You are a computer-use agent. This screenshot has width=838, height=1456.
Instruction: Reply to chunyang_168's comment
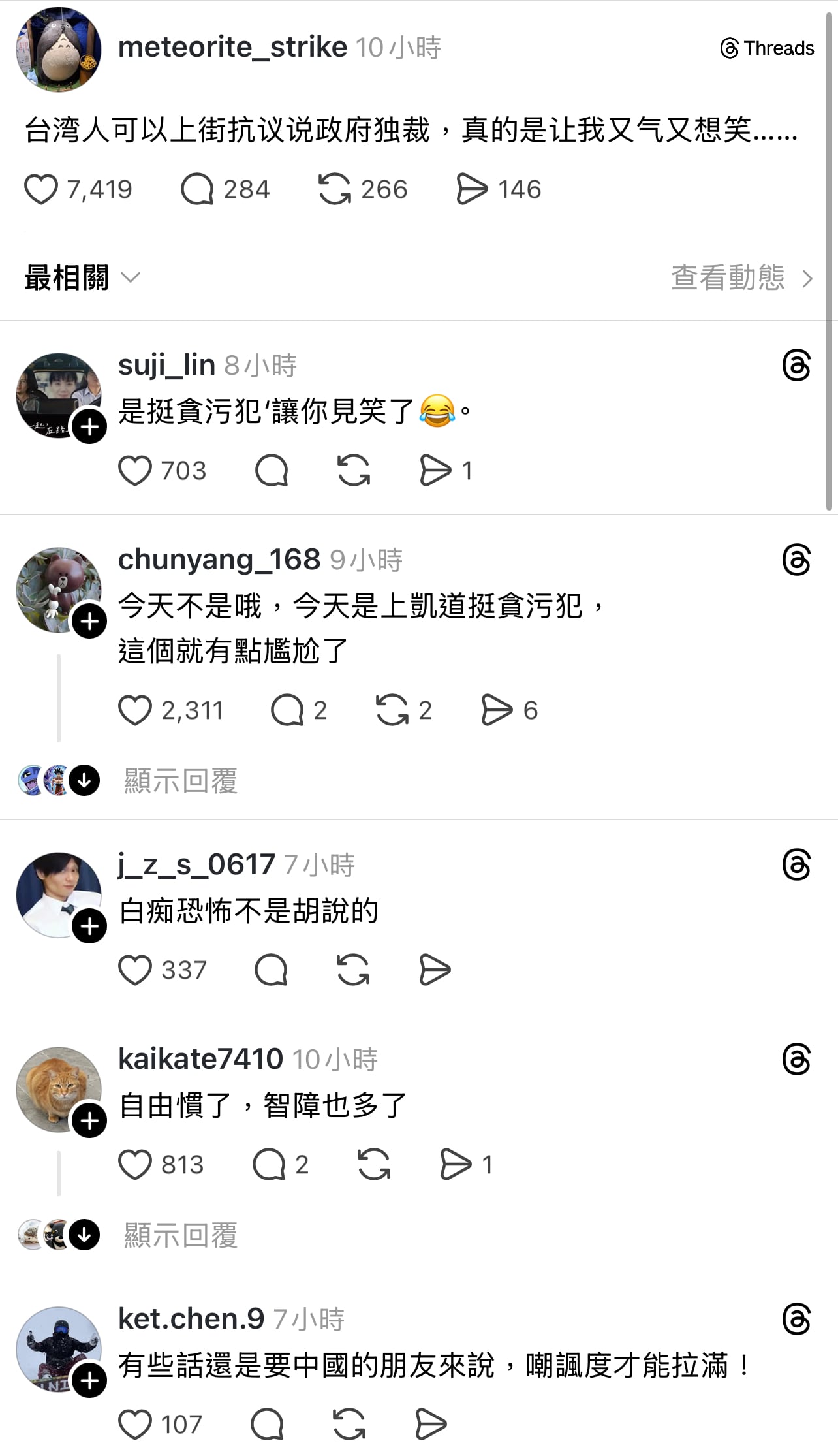(x=287, y=710)
